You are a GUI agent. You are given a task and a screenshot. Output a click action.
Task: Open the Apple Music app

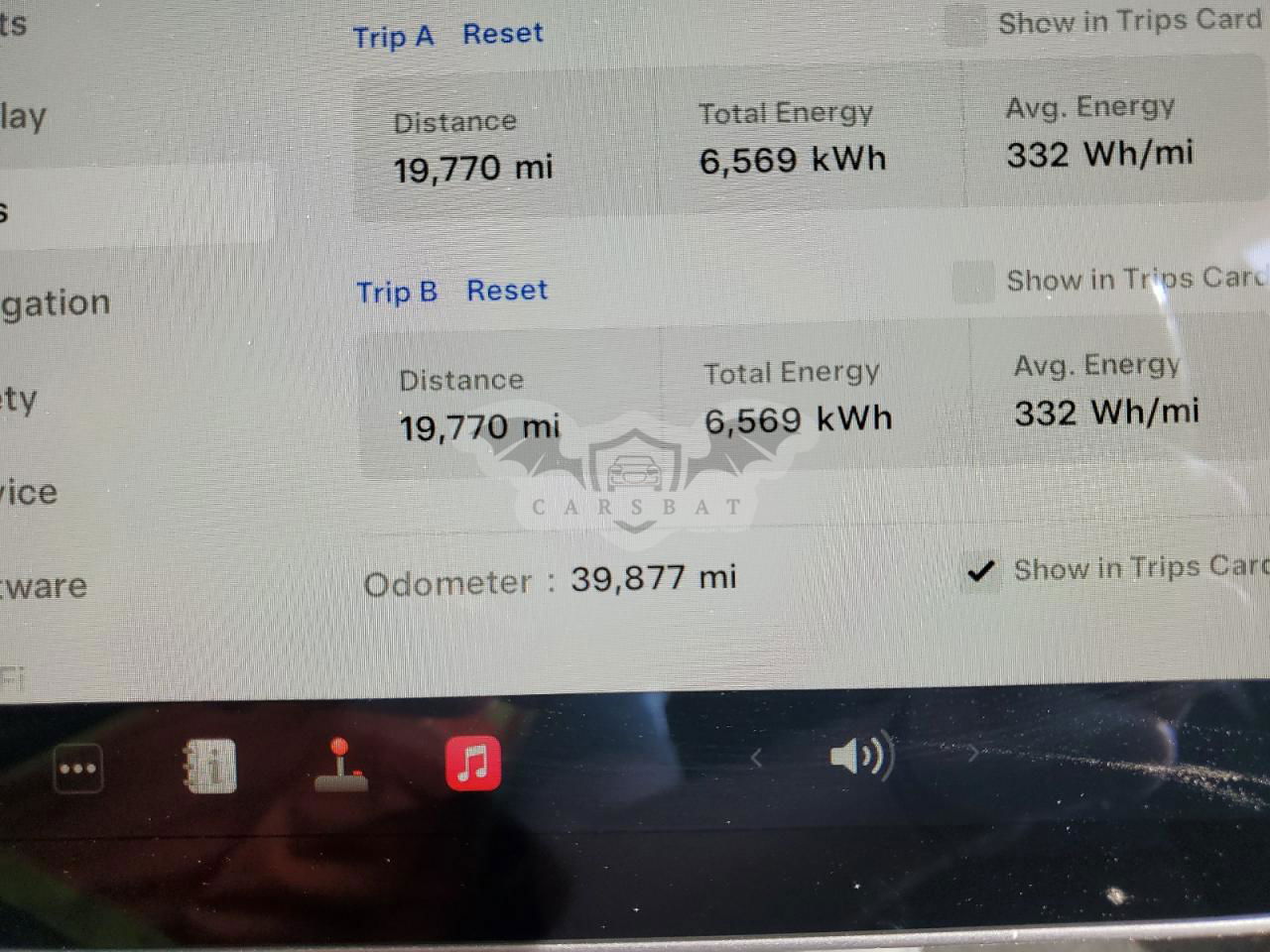(x=473, y=764)
